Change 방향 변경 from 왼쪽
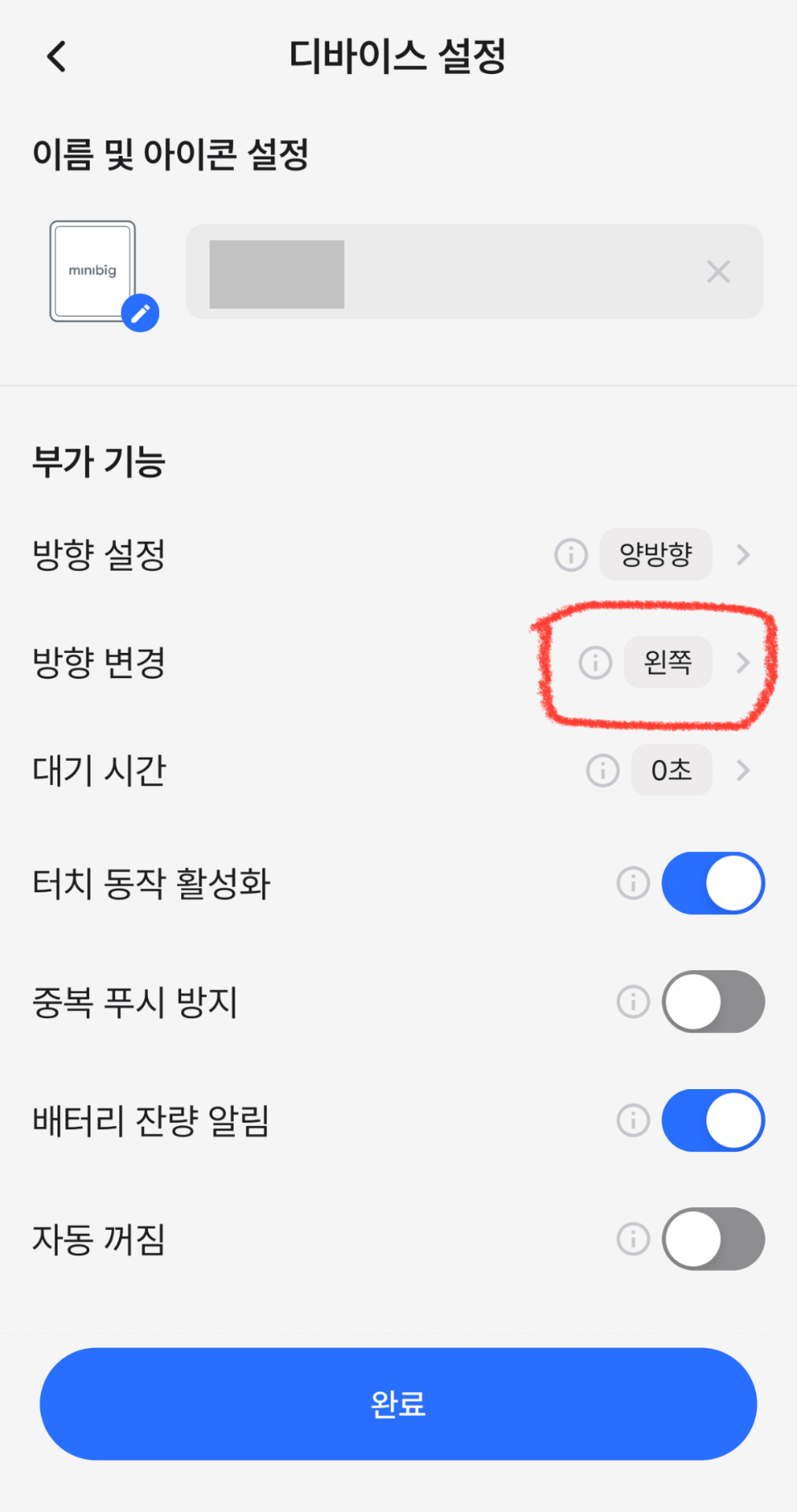Image resolution: width=797 pixels, height=1512 pixels. [x=668, y=662]
